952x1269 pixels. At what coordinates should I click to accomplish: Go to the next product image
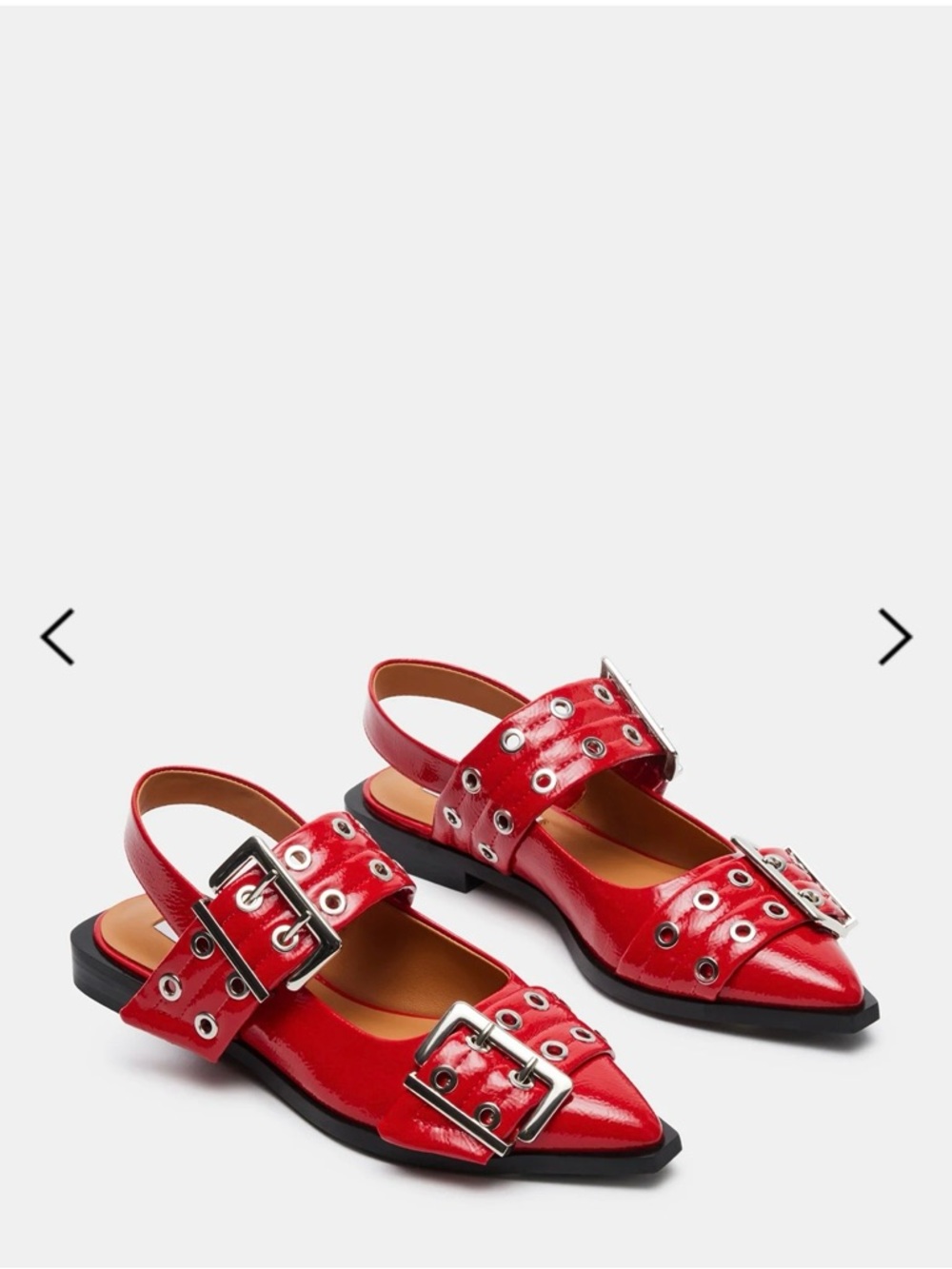894,636
